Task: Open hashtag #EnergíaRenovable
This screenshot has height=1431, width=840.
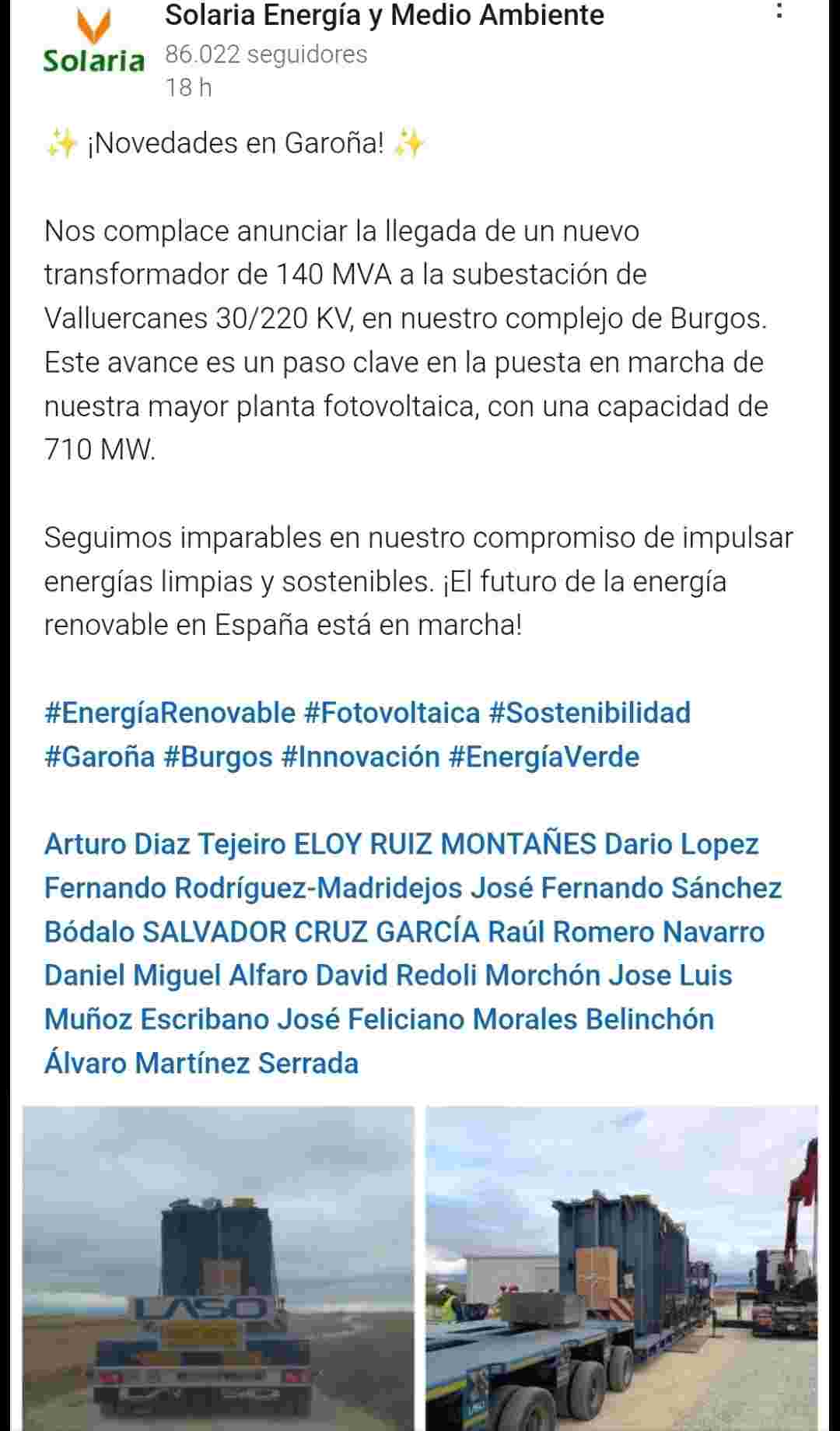Action: click(x=170, y=713)
